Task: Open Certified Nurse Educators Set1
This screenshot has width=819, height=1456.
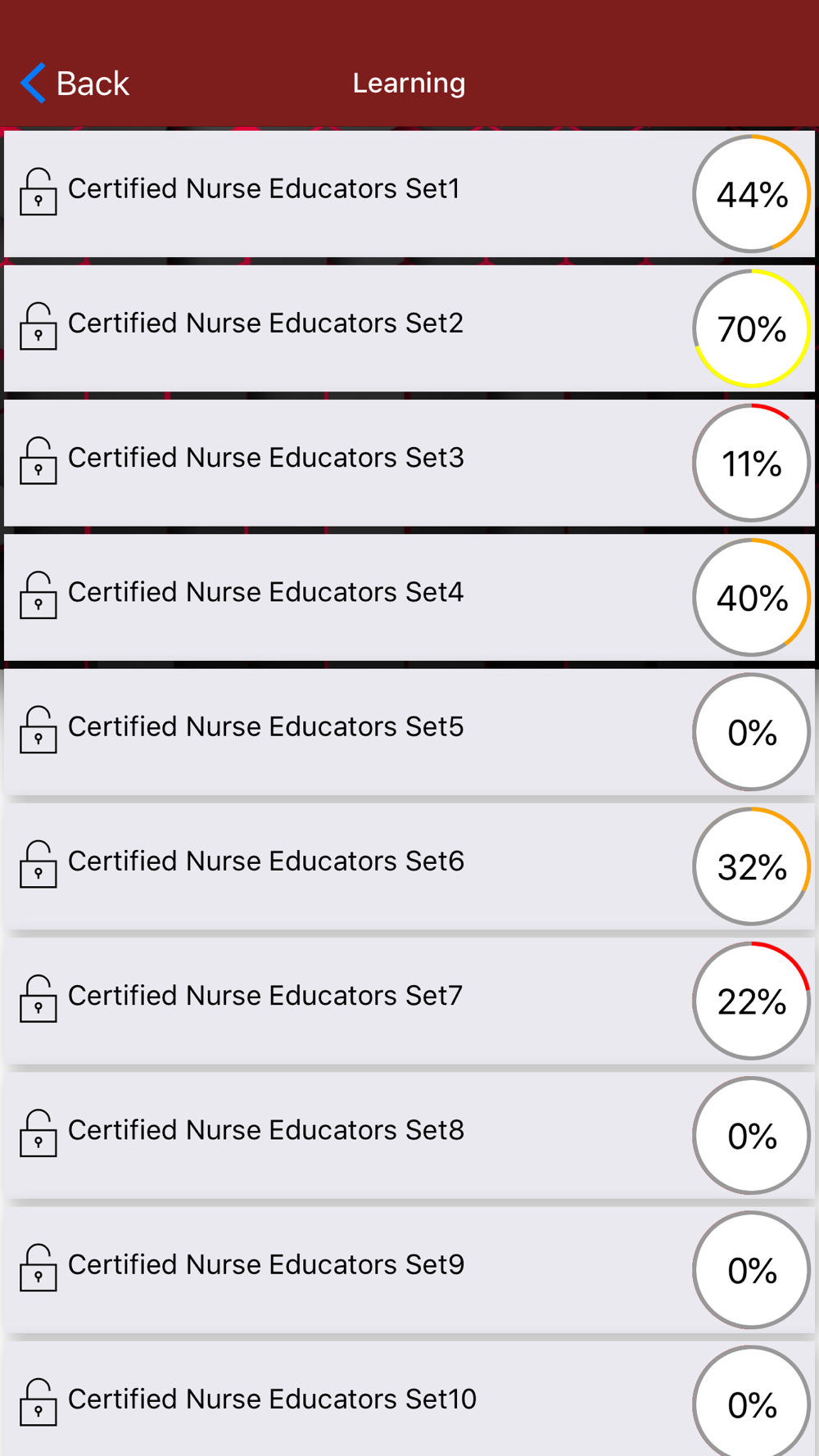Action: pyautogui.click(x=409, y=194)
